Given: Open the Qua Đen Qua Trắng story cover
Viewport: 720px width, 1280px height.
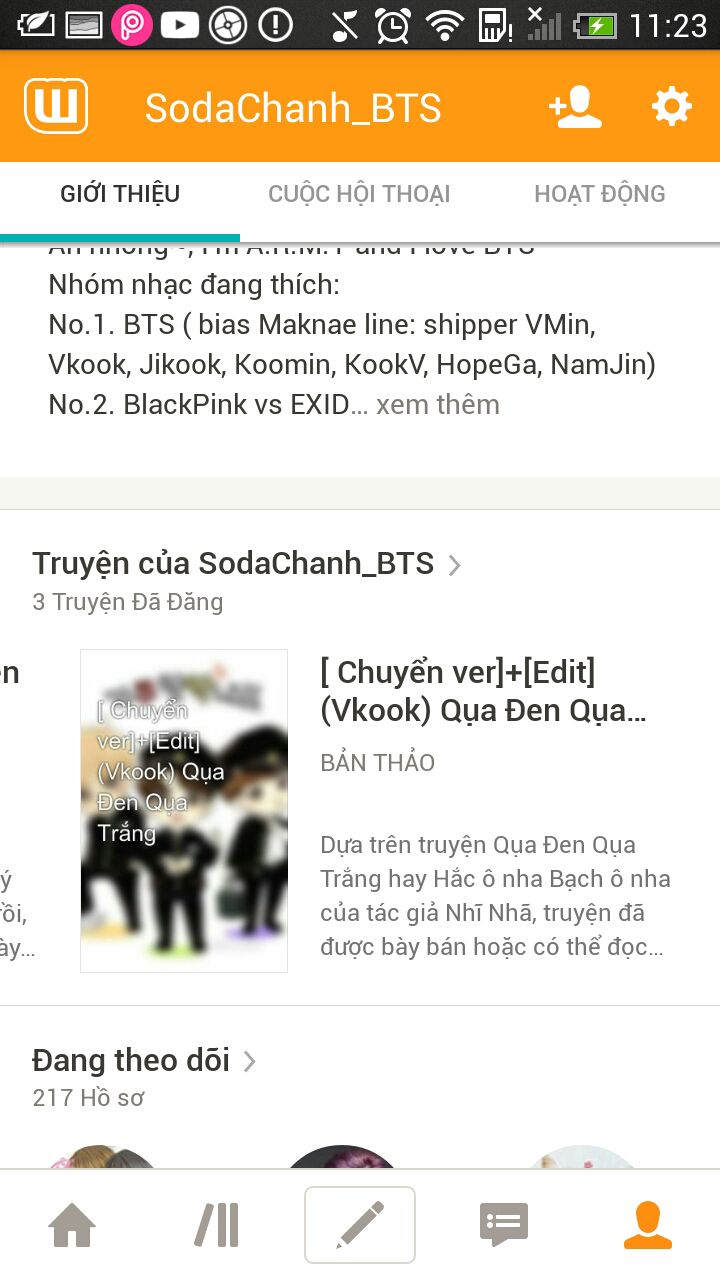Looking at the screenshot, I should (184, 811).
